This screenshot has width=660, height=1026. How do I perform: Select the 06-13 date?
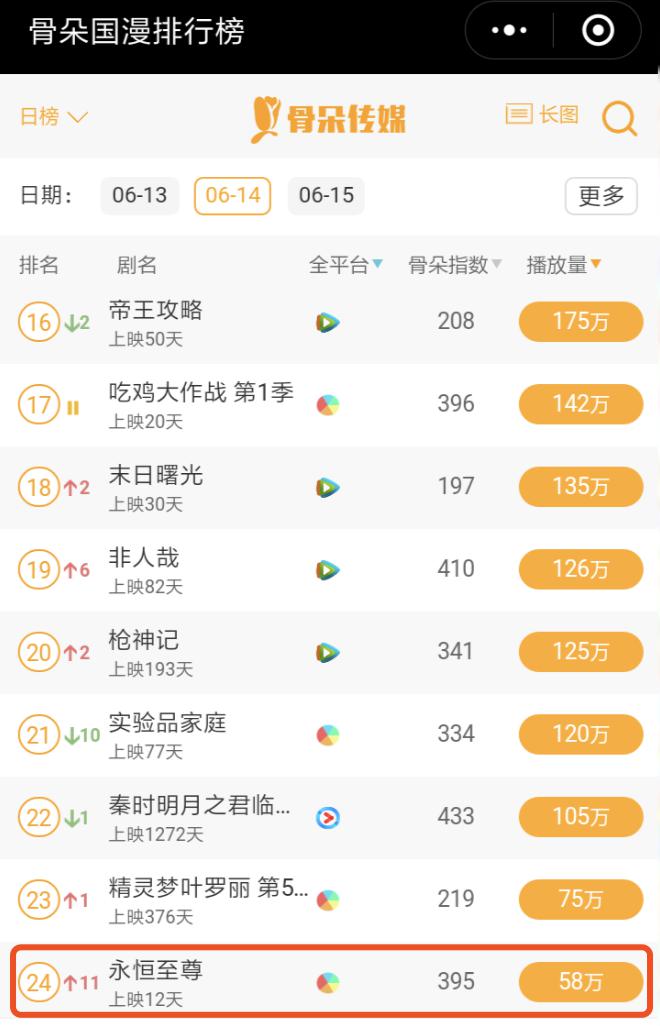(x=139, y=195)
